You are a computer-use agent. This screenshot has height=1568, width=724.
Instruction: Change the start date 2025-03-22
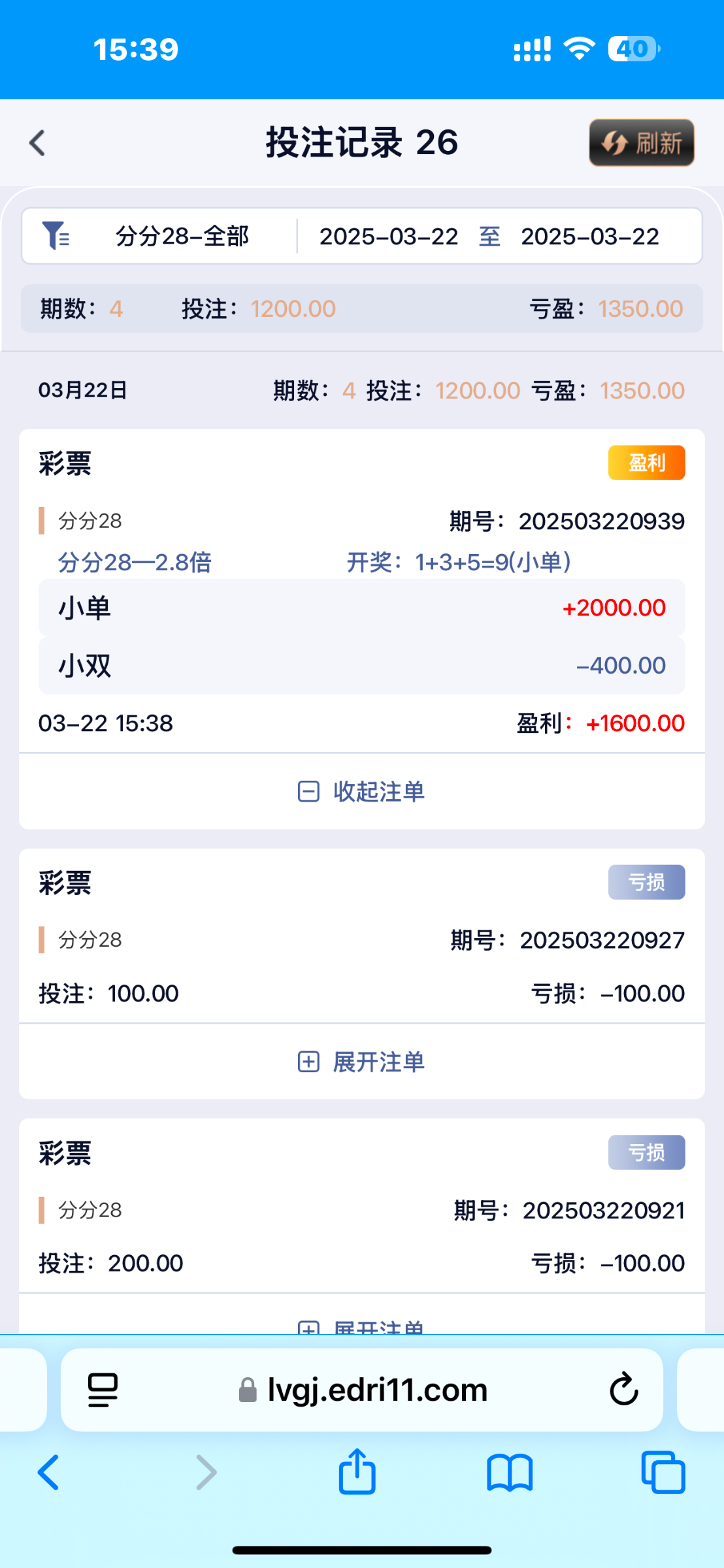(389, 237)
